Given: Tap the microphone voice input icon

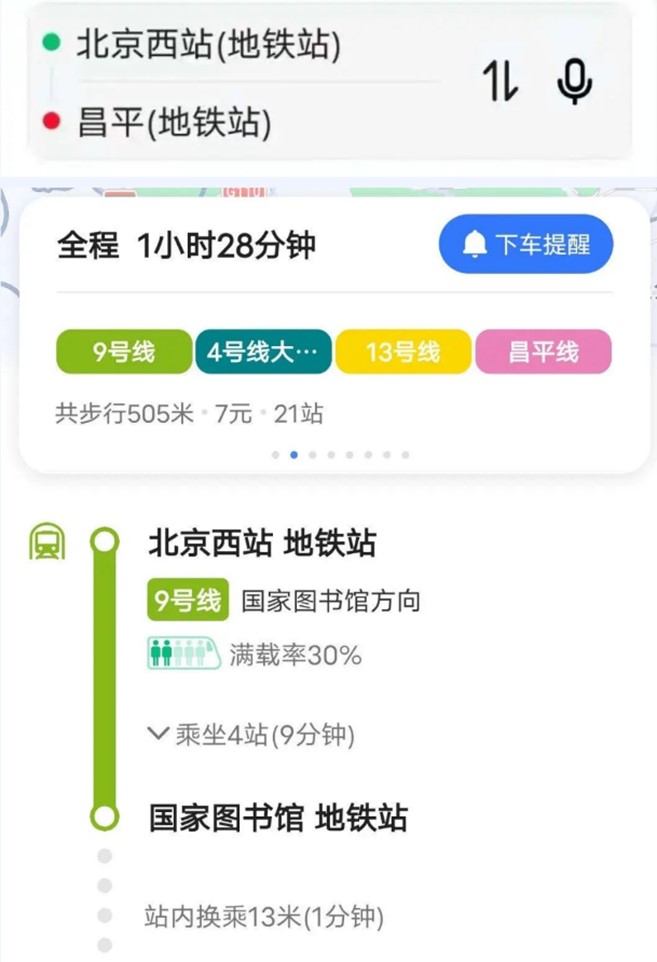Looking at the screenshot, I should point(573,82).
